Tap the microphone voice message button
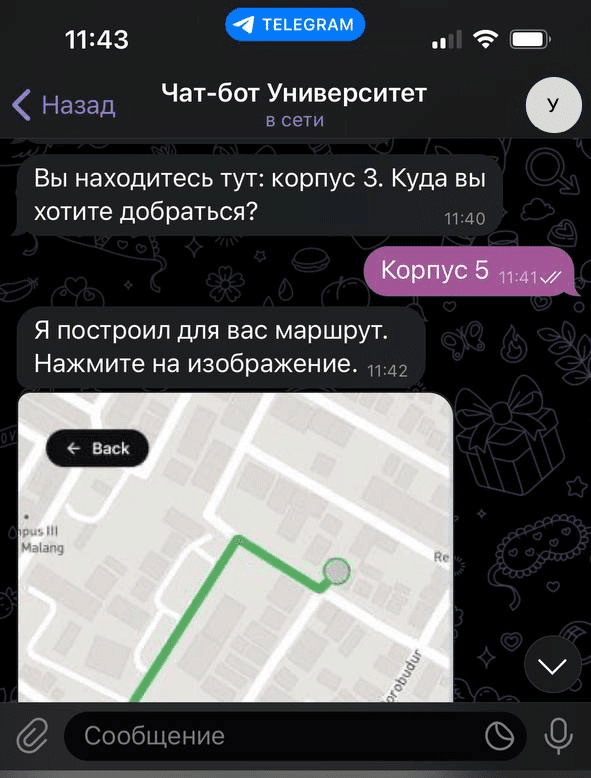591x778 pixels. (558, 736)
